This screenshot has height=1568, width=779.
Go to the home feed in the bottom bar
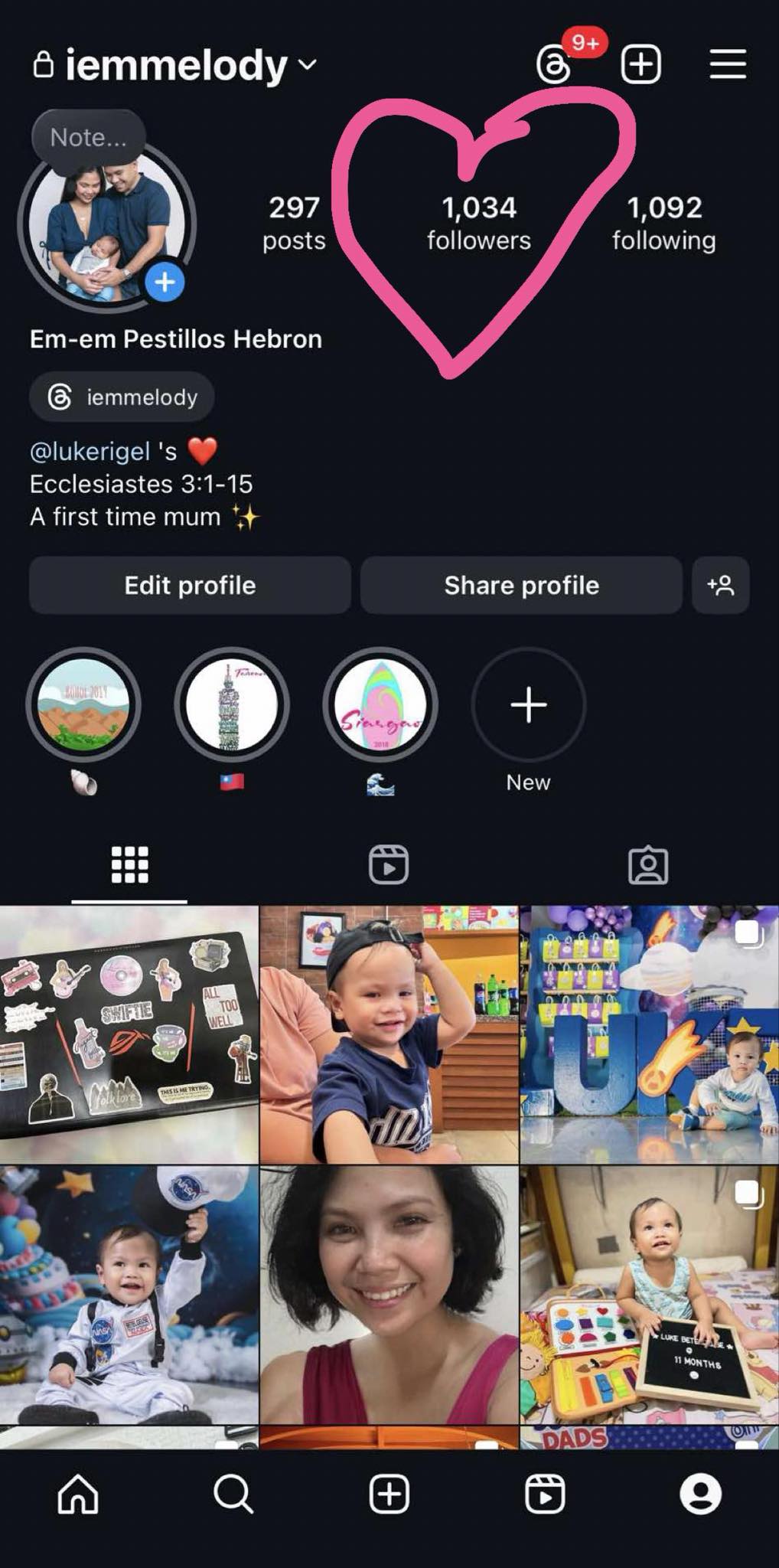[x=78, y=1494]
